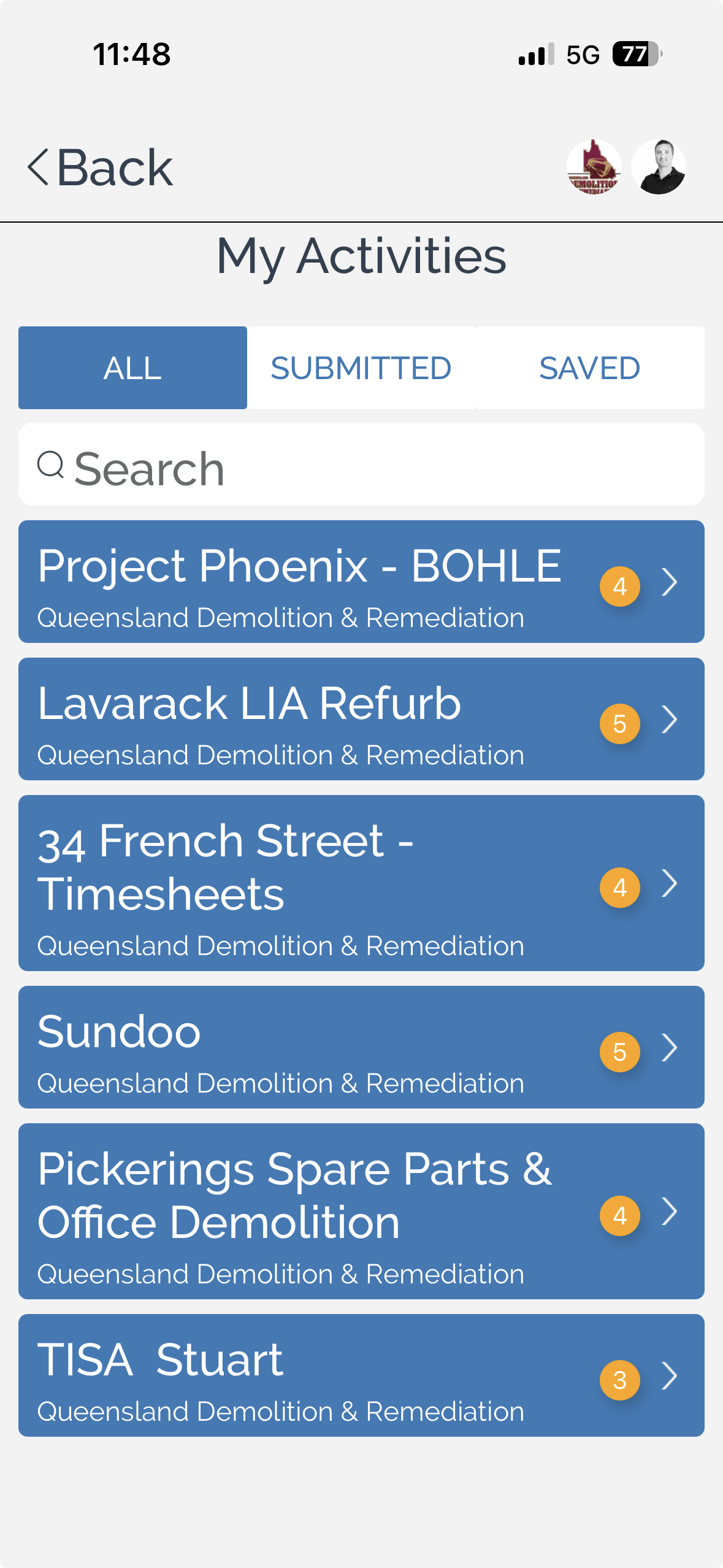Open the user profile photo
Image resolution: width=723 pixels, height=1568 pixels.
tap(659, 167)
